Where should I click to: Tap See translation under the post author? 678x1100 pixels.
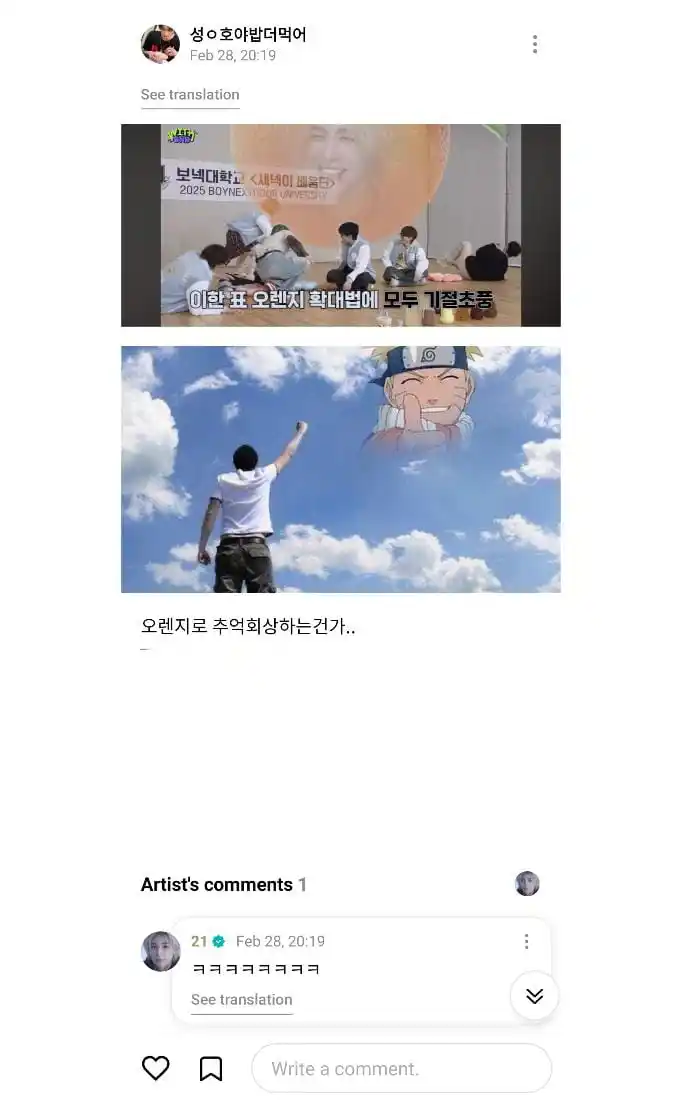tap(190, 95)
